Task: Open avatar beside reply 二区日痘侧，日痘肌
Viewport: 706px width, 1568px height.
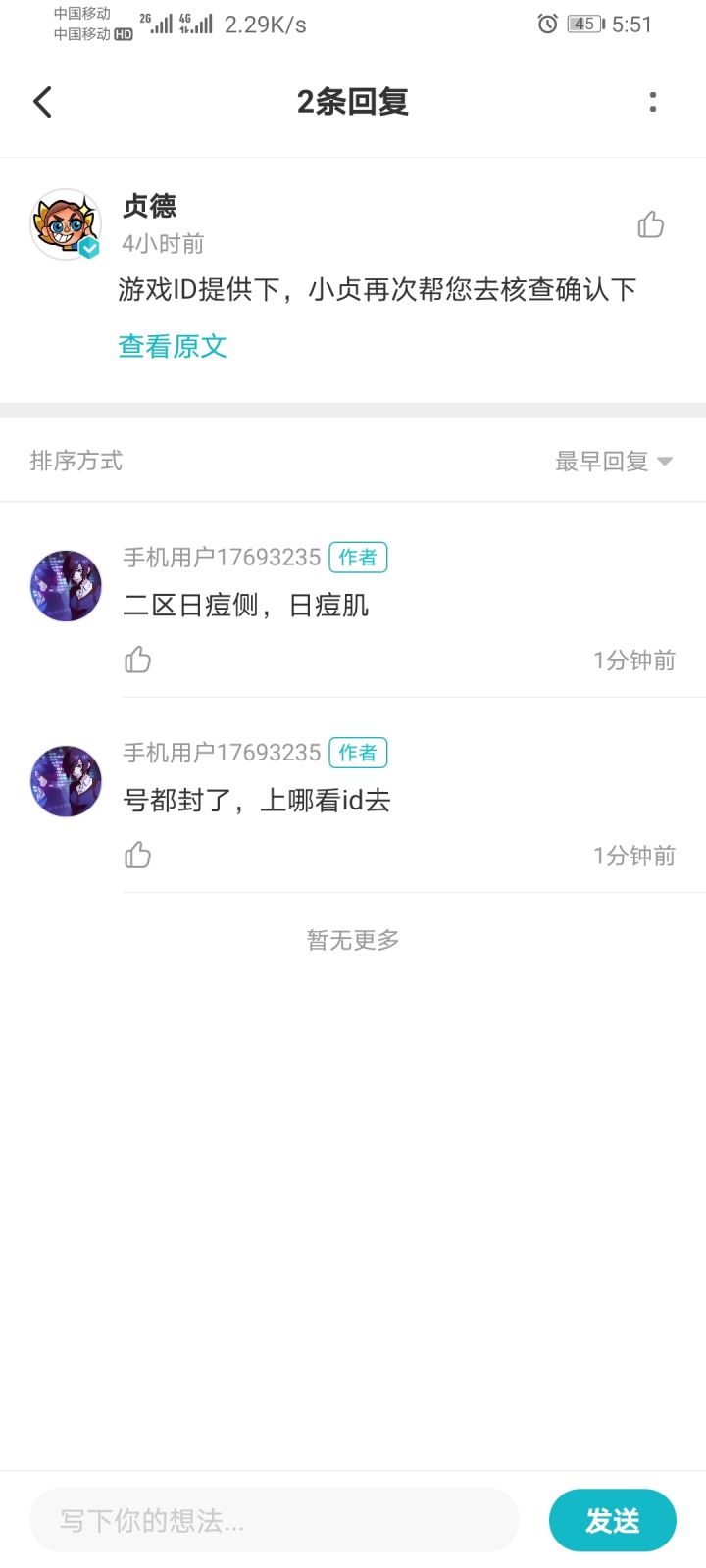Action: tap(66, 586)
